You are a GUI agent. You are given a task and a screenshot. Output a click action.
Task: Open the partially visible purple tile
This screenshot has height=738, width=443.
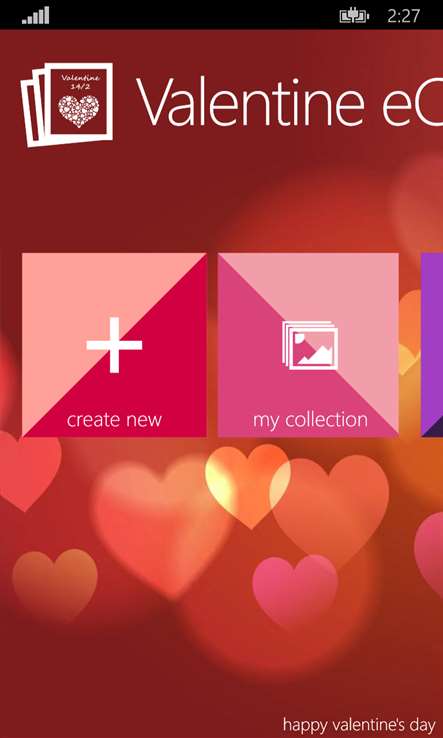[432, 345]
